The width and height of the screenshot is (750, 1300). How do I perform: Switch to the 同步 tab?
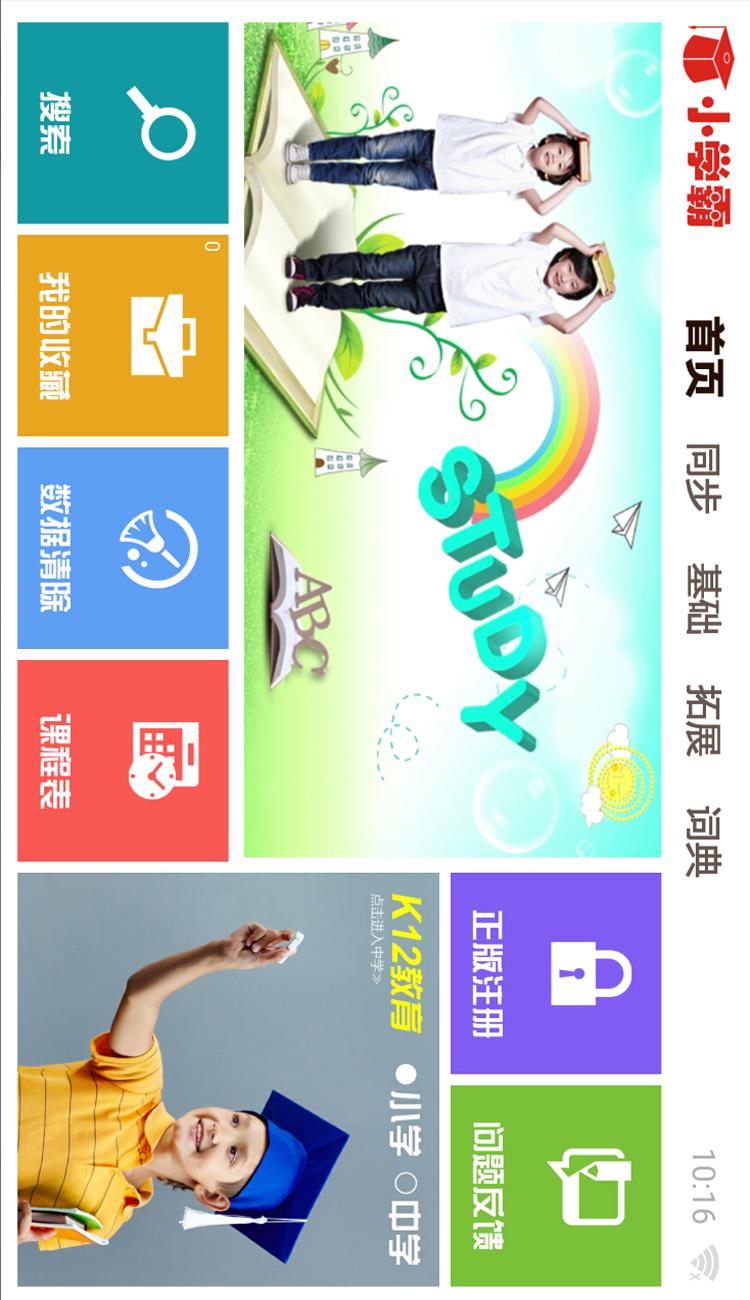pos(704,477)
